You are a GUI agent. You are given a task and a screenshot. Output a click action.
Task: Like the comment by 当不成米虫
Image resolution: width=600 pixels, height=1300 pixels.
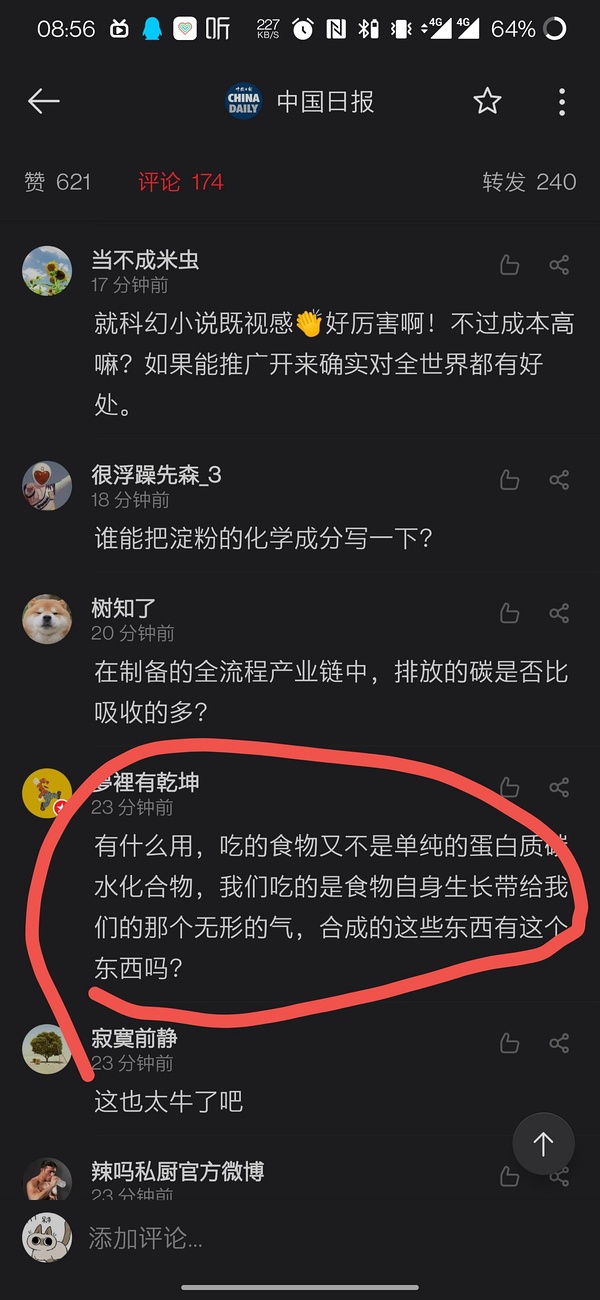[x=510, y=265]
